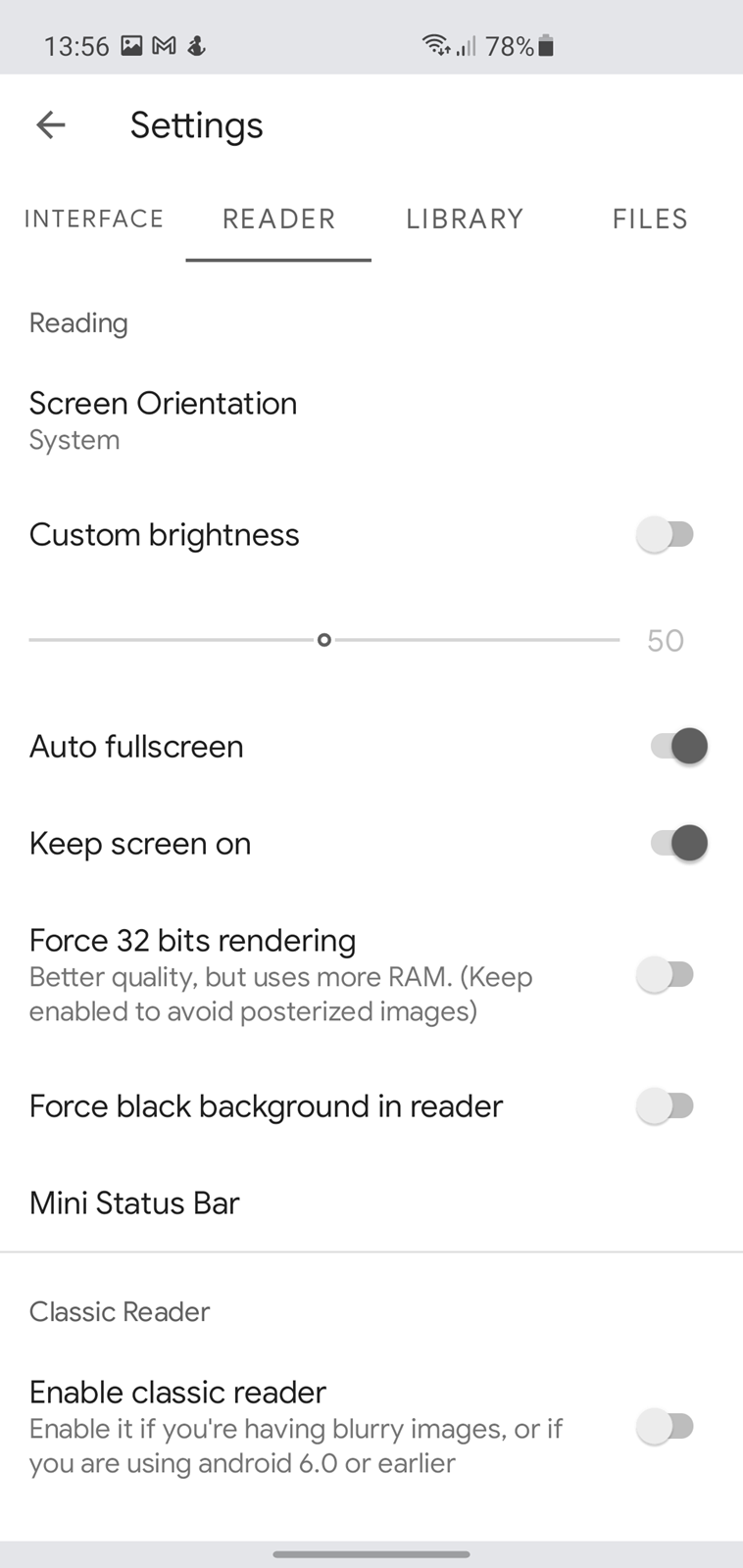Enable classic reader switch

pos(666,1427)
